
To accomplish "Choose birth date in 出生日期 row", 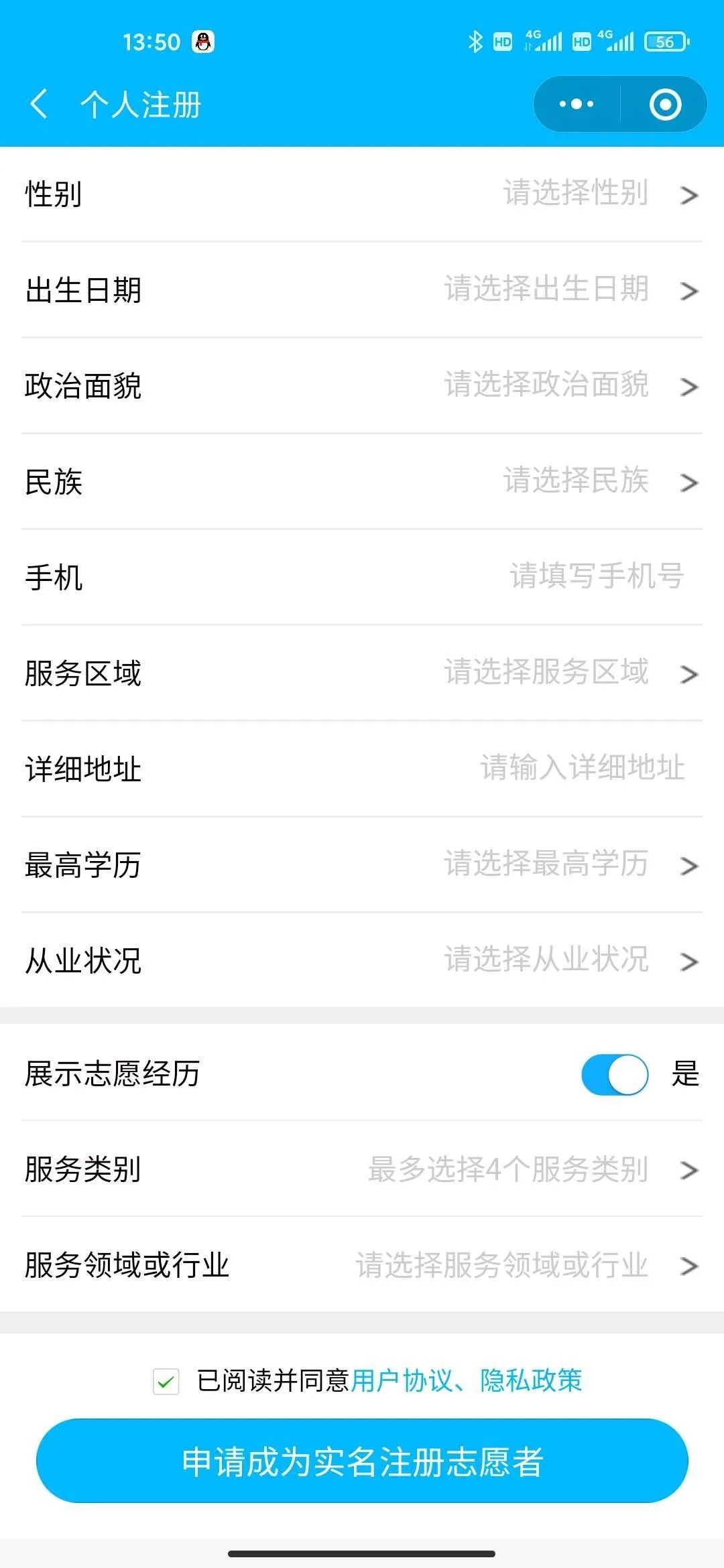I will [x=546, y=290].
